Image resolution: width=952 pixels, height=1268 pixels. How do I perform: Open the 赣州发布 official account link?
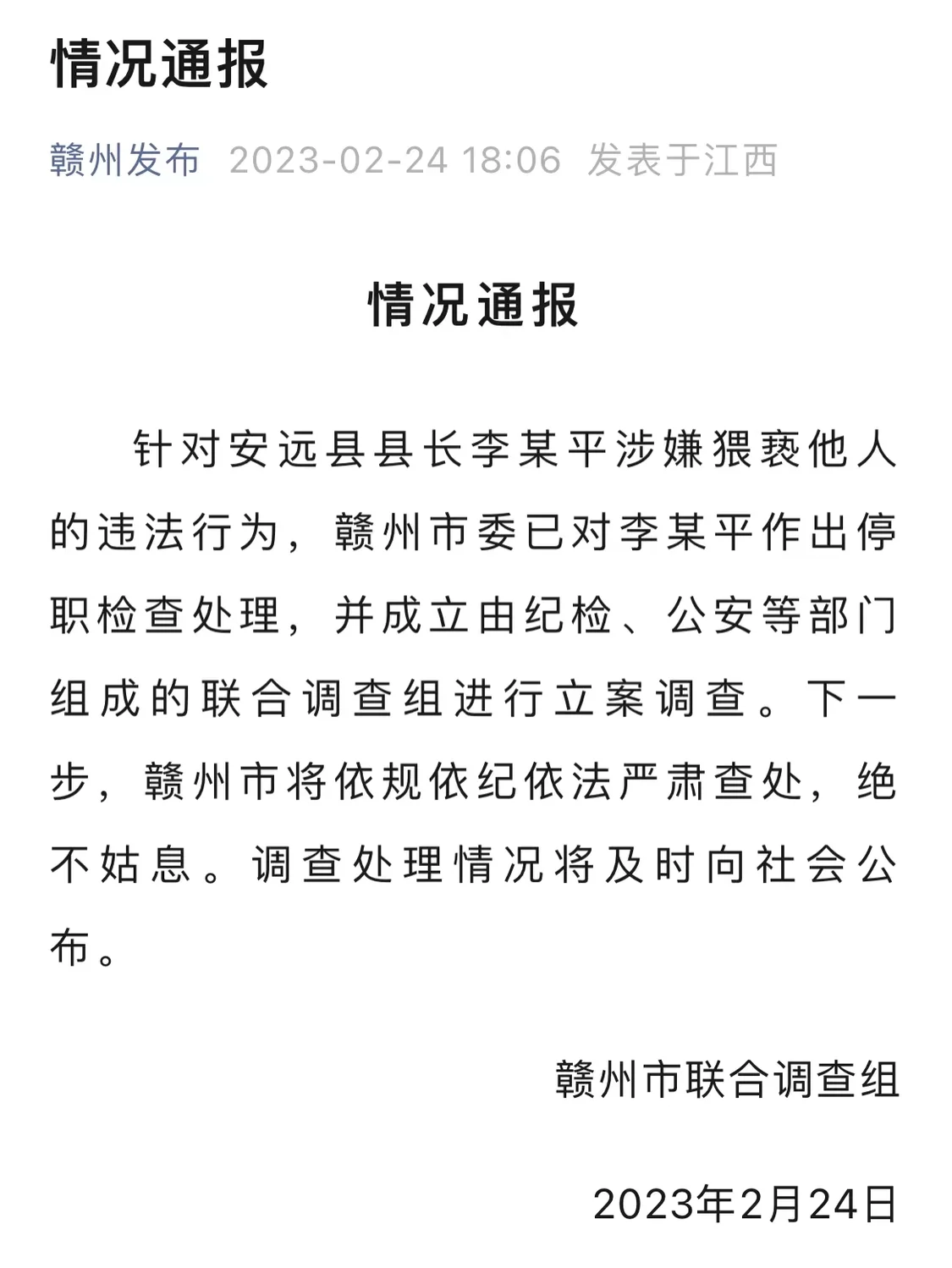click(124, 159)
